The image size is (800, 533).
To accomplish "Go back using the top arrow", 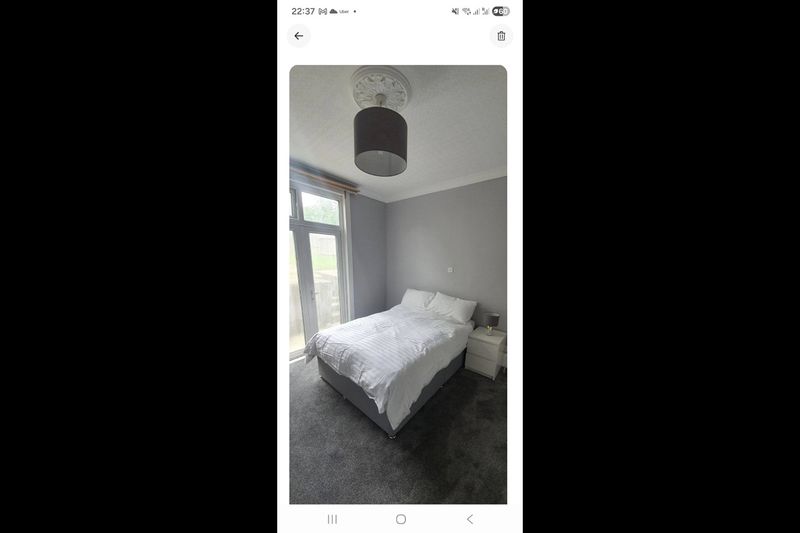I will pos(298,36).
